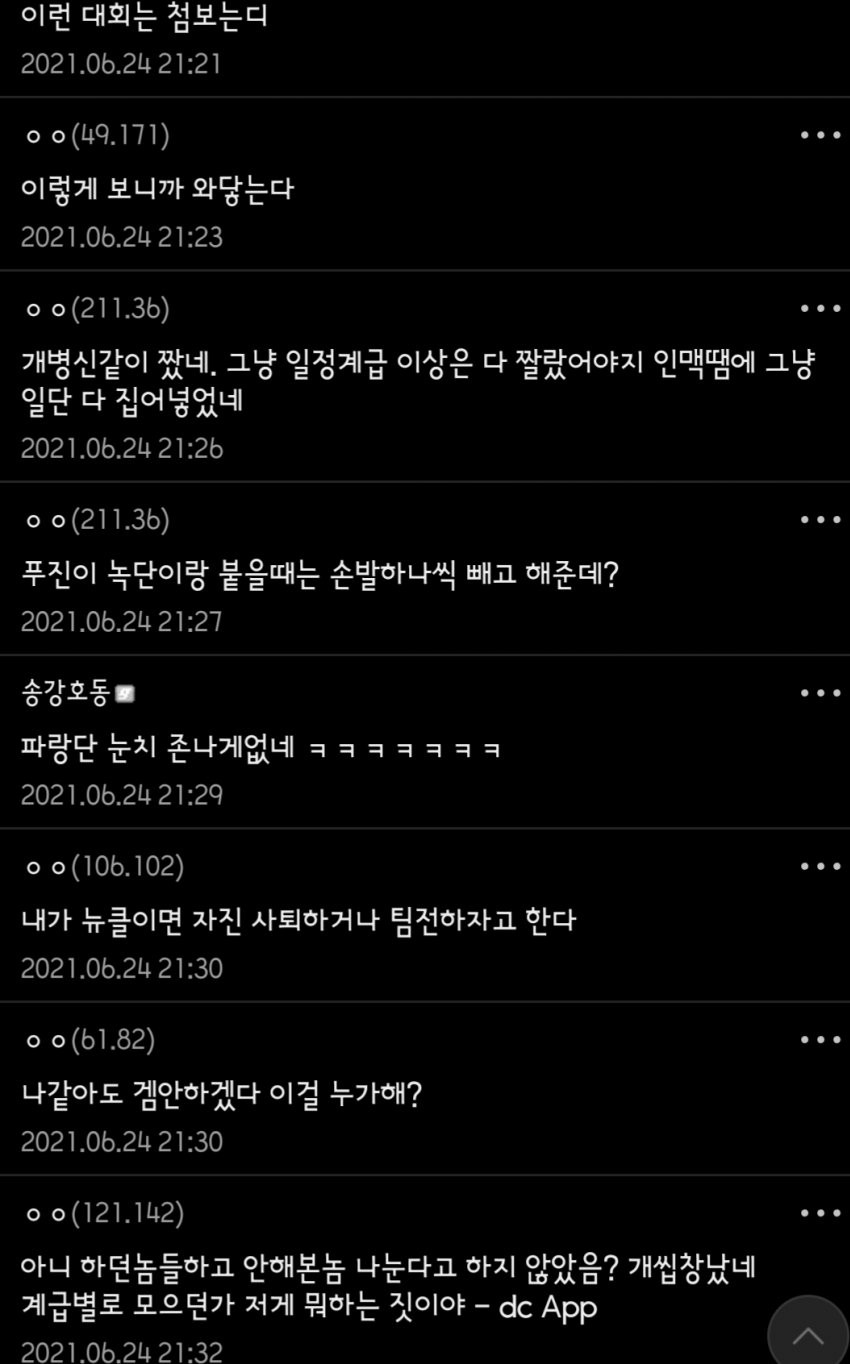Open more options for 송강호동's comment

820,692
